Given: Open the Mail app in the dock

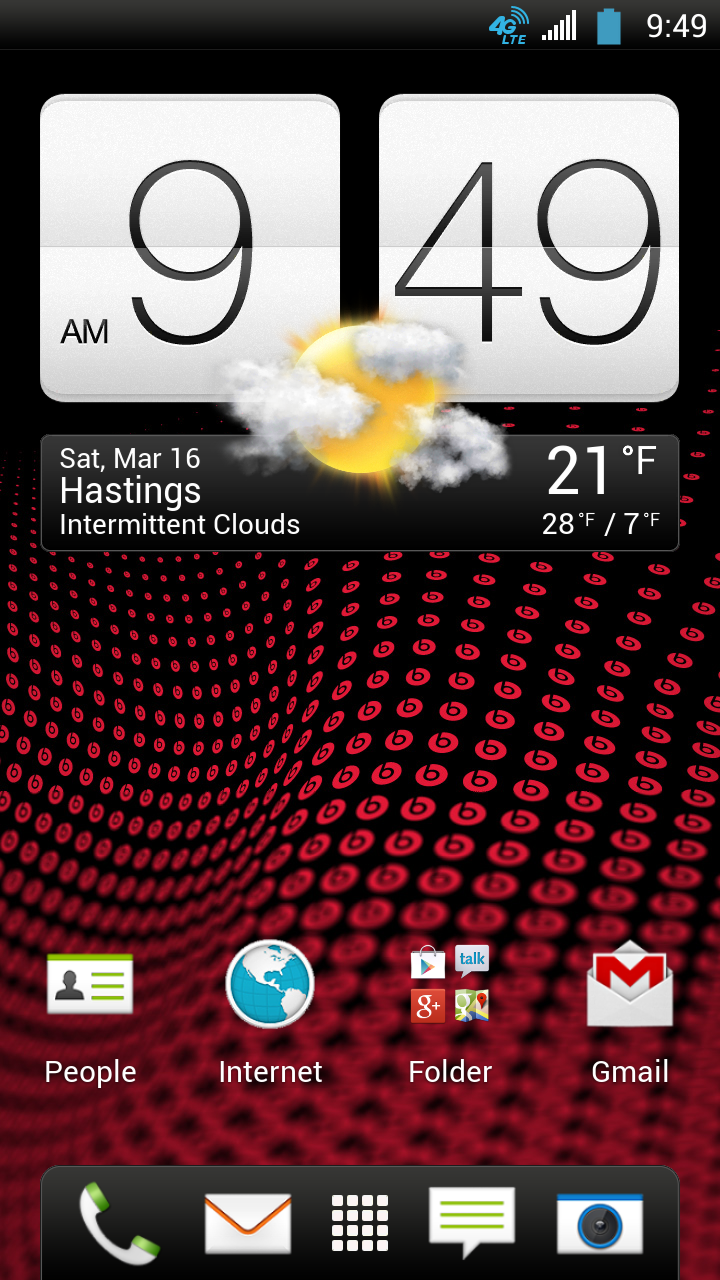Looking at the screenshot, I should pos(248,1223).
